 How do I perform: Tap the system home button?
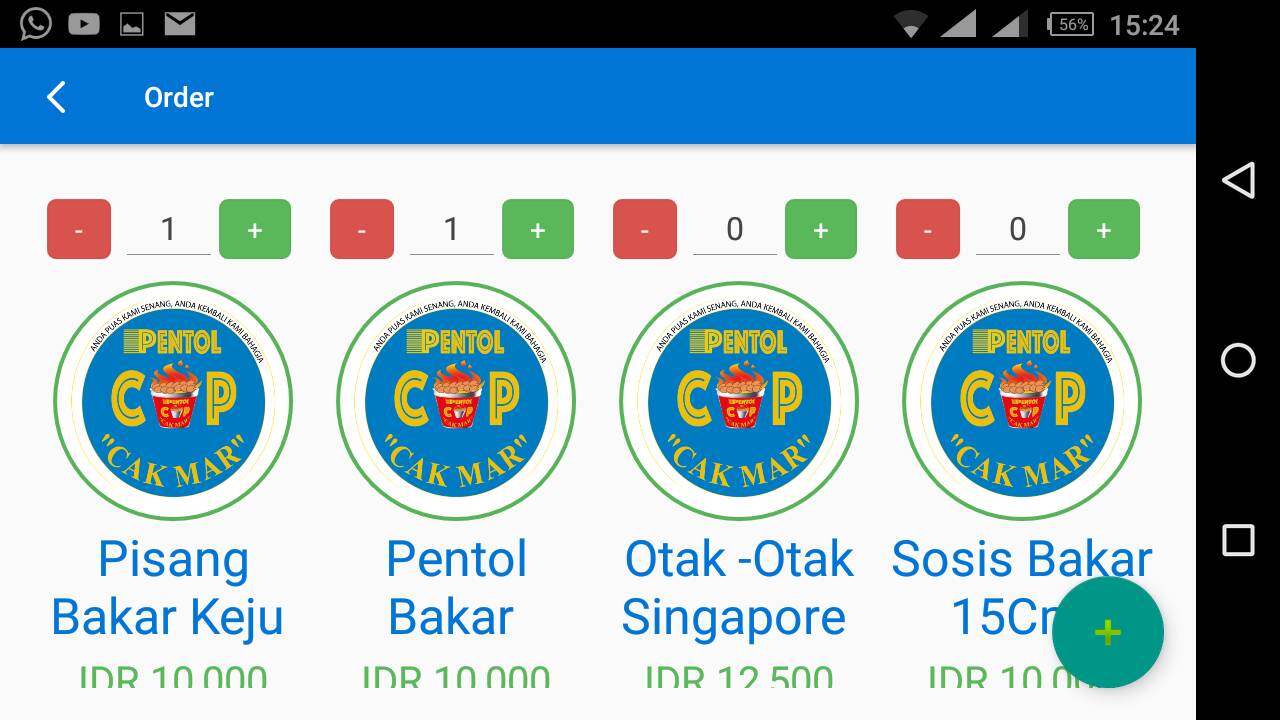pos(1238,360)
